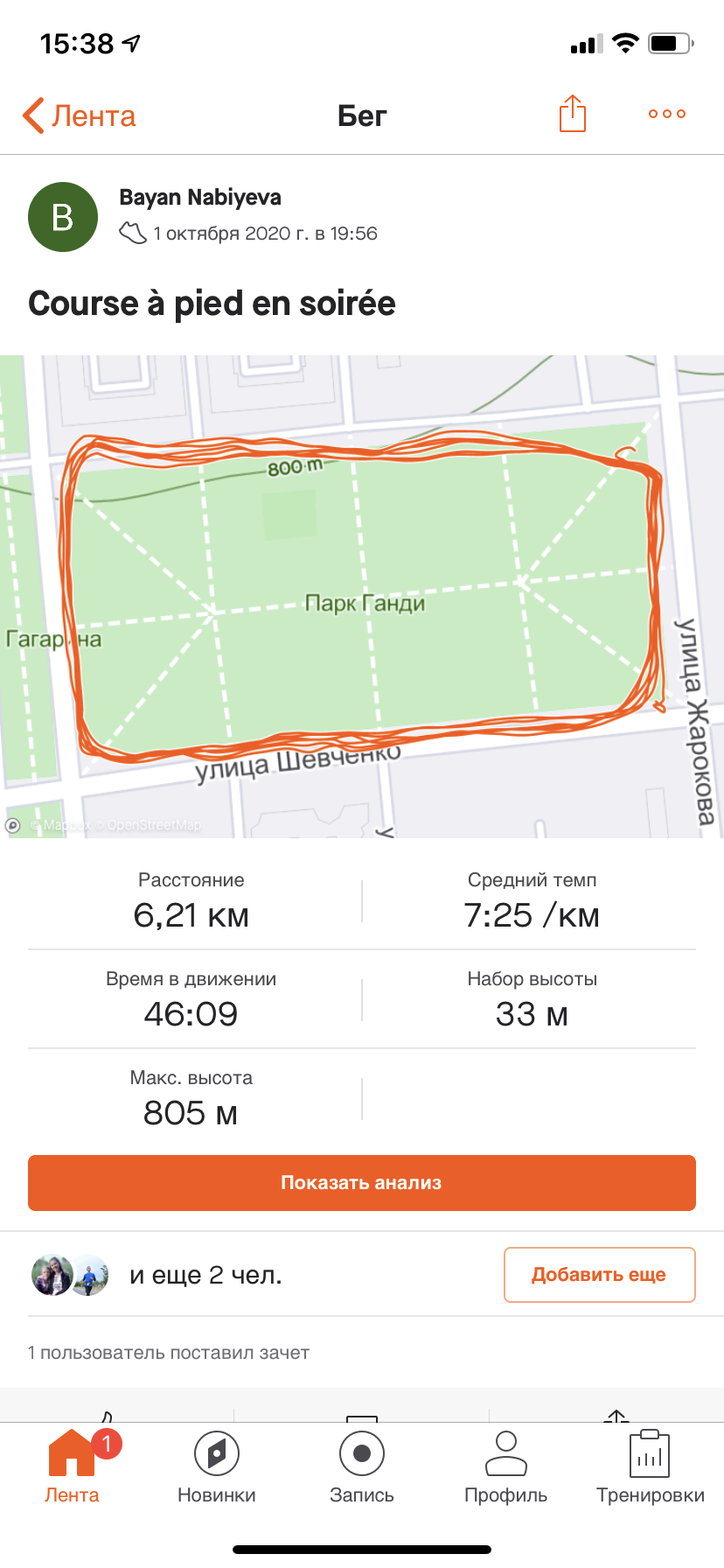Switch to the Новинки tab

tap(217, 1466)
